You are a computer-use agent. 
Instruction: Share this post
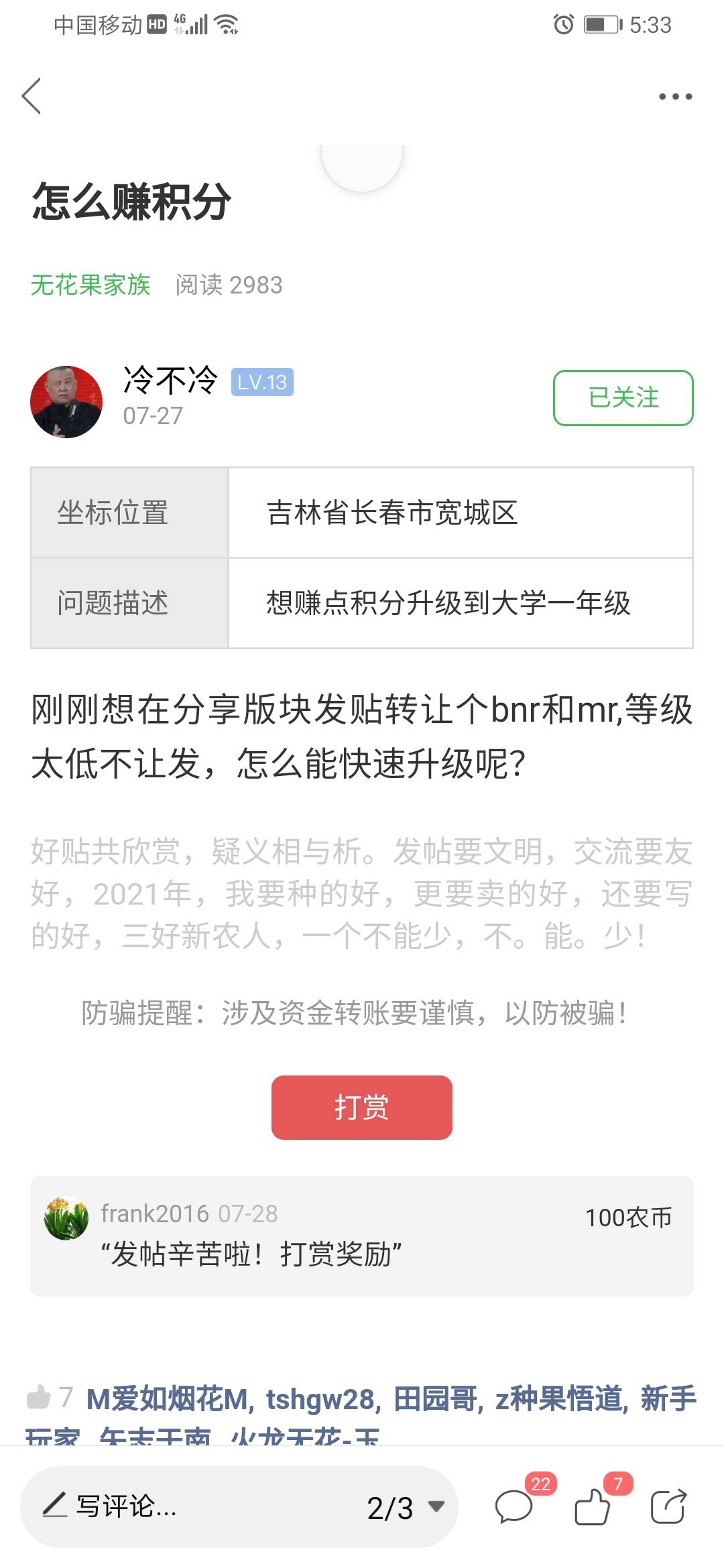tap(668, 1506)
